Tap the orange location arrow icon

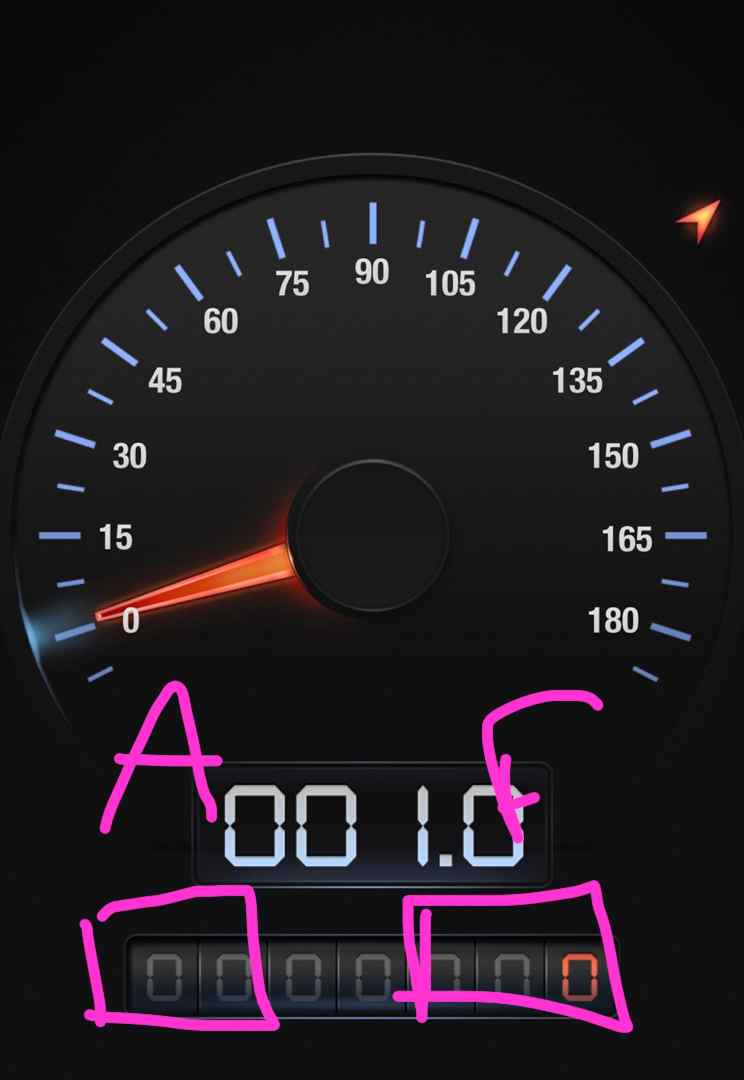point(700,220)
